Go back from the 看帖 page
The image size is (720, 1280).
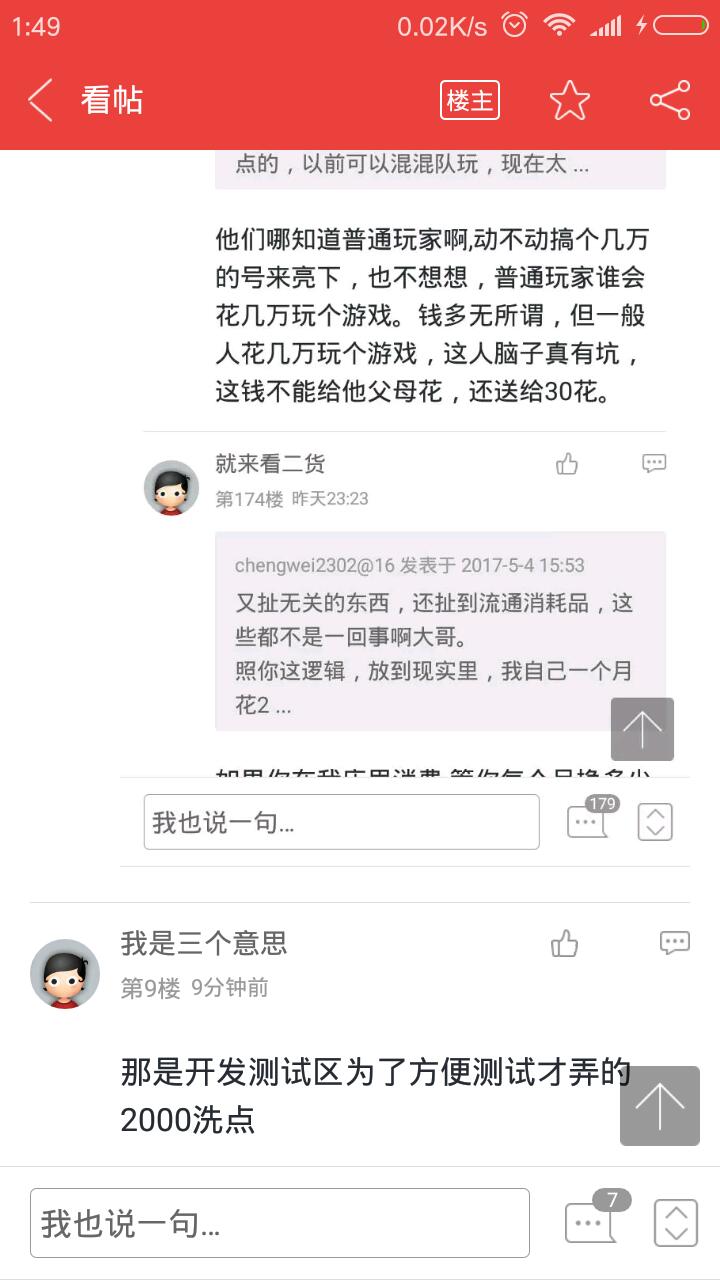(40, 100)
